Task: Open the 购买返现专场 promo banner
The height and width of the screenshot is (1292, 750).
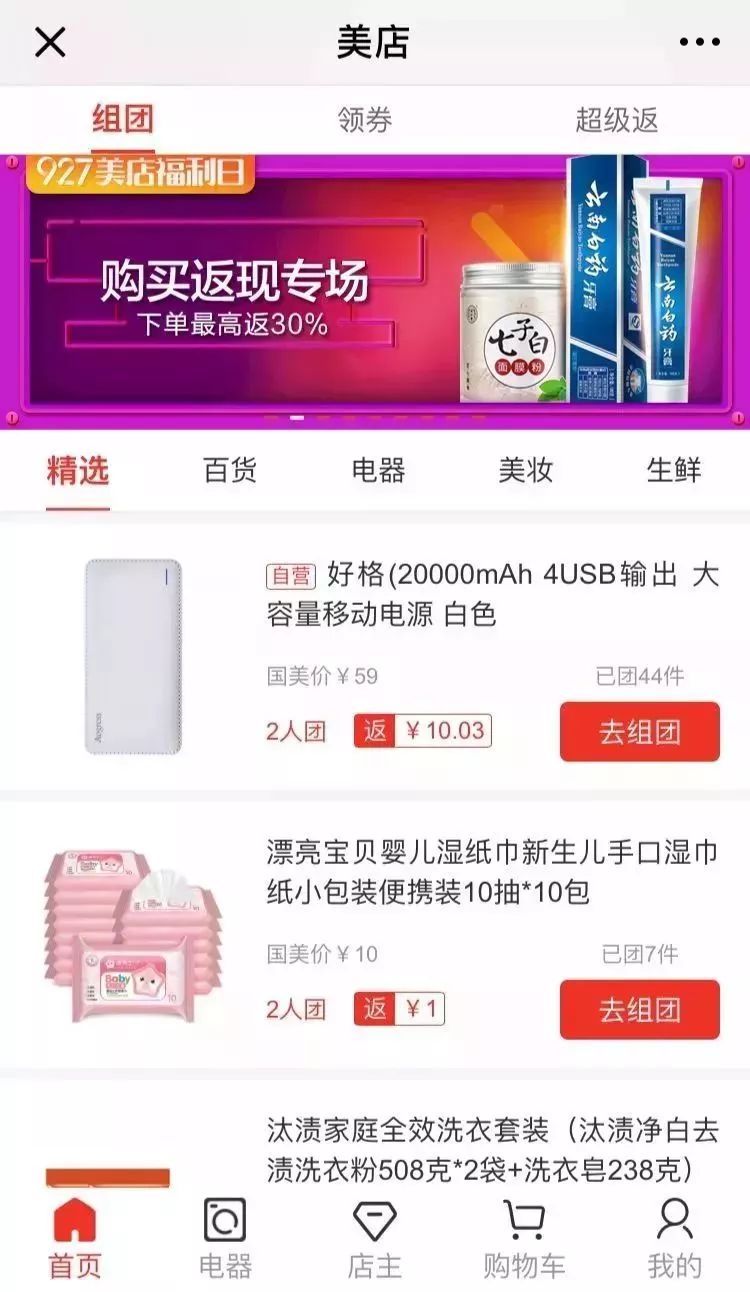Action: [375, 291]
